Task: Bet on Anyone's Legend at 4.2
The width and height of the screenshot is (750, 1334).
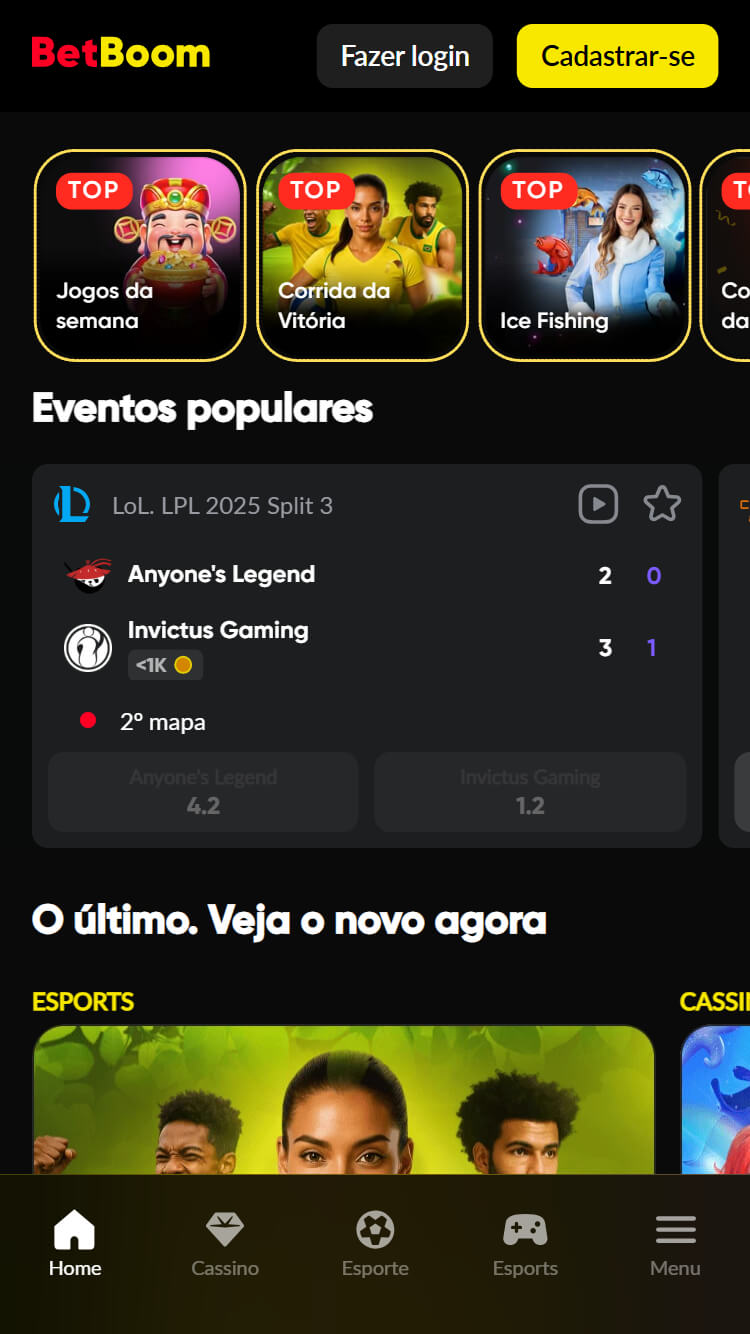Action: coord(203,792)
